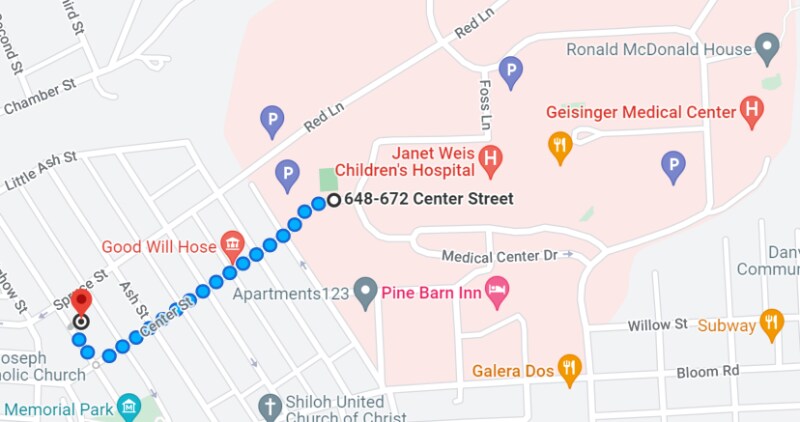Tap the Janet Weis Children's Hospital marker
Image resolution: width=800 pixels, height=422 pixels.
(490, 157)
